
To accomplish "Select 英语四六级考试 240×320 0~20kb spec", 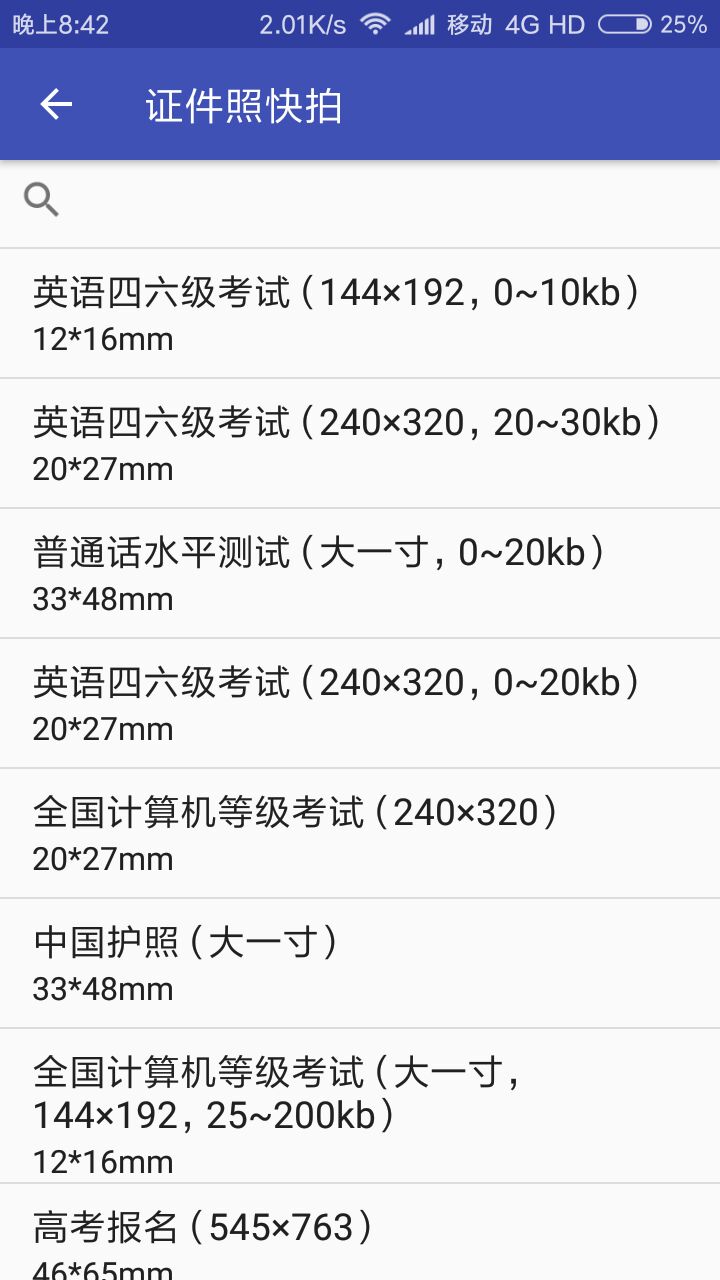I will click(x=340, y=702).
